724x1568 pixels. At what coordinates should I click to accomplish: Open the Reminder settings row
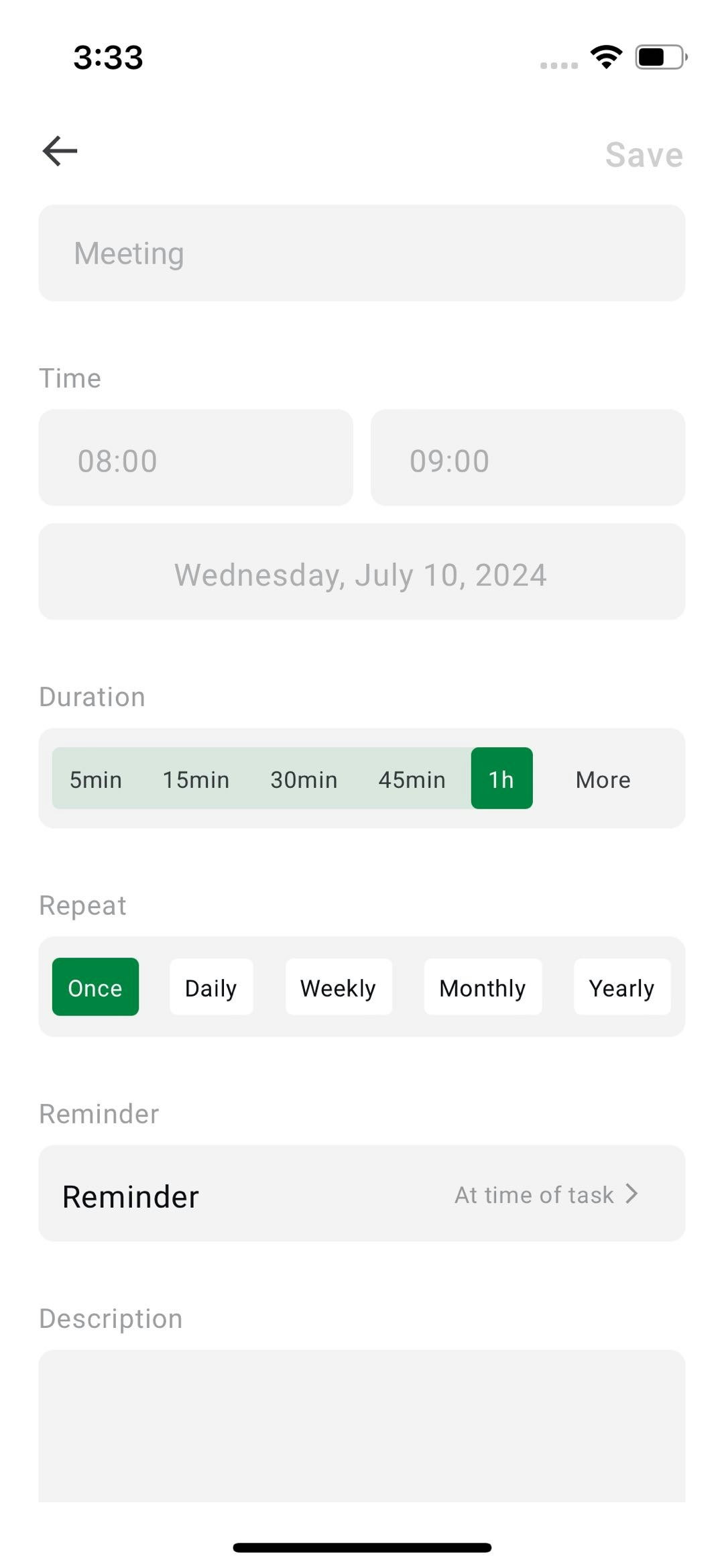point(362,1194)
